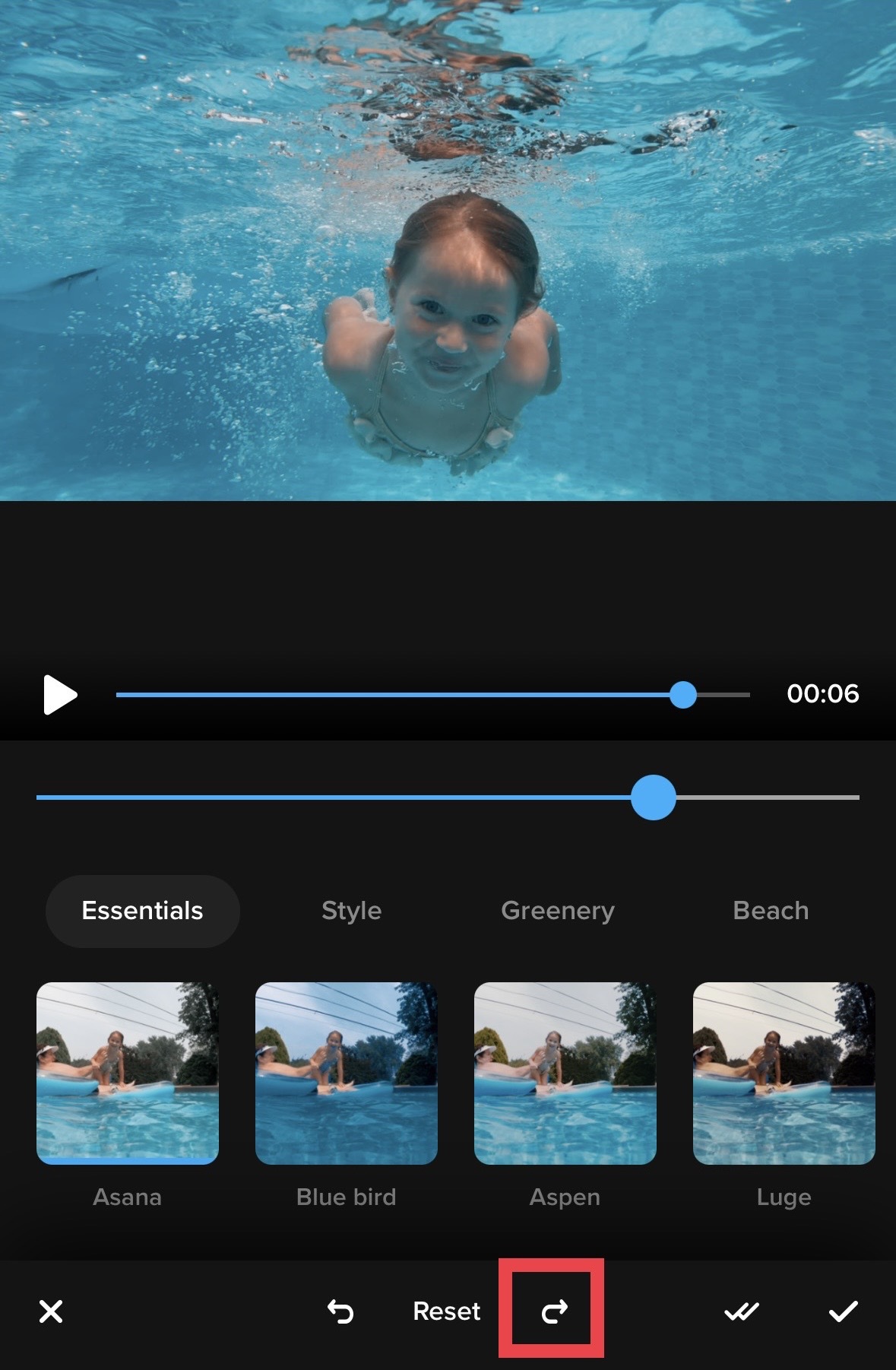Switch to the Beach filter category
Viewport: 896px width, 1370px height.
771,911
